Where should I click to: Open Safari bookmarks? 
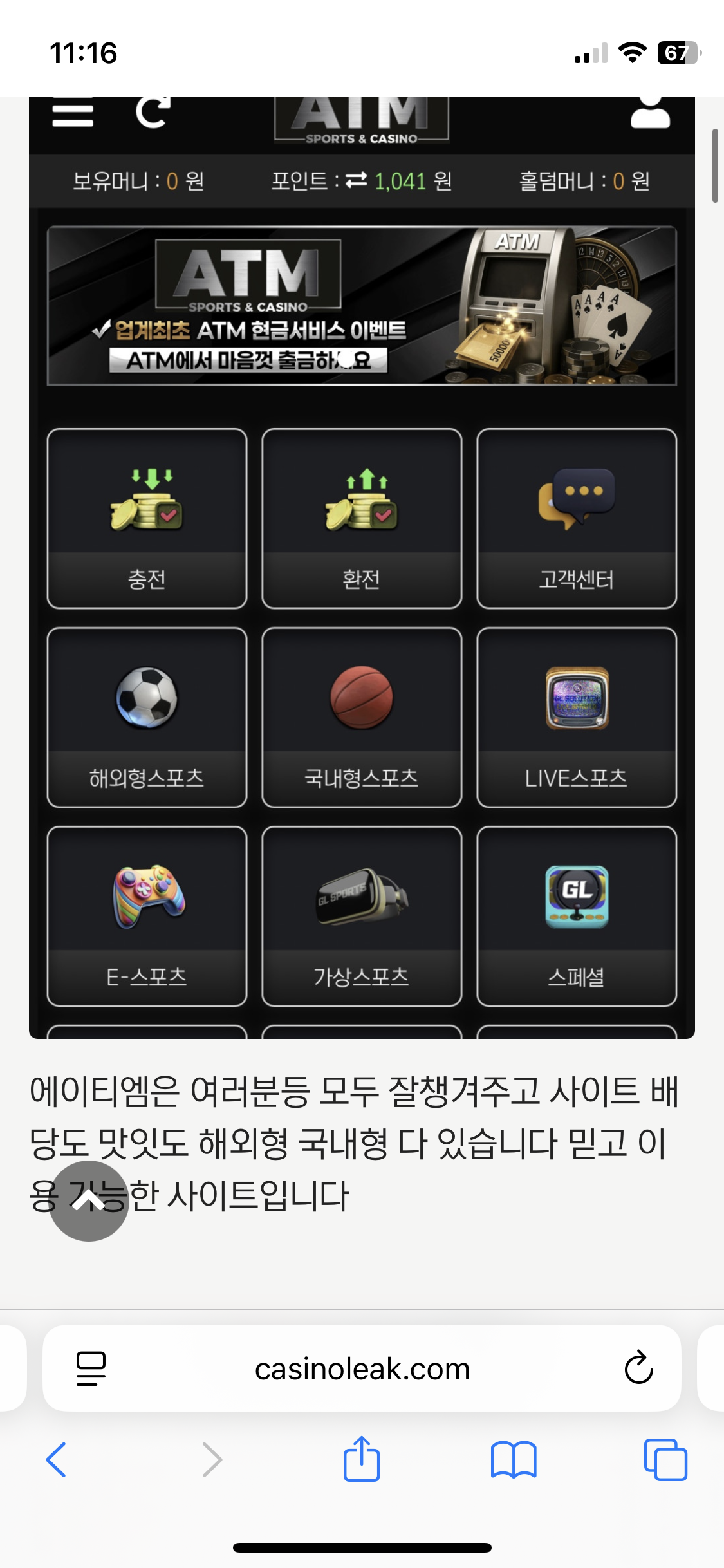point(513,1459)
